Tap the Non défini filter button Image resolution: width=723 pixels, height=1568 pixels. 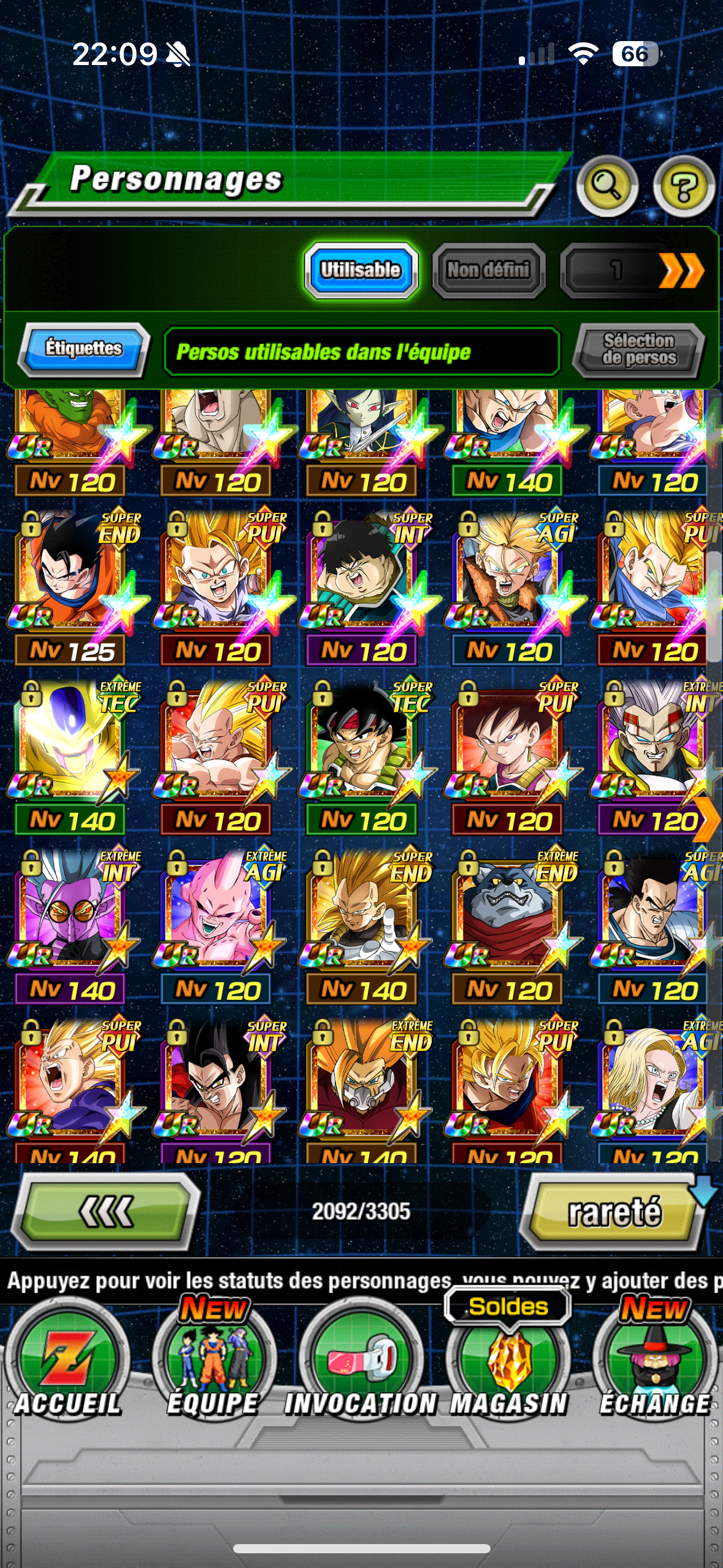coord(489,271)
